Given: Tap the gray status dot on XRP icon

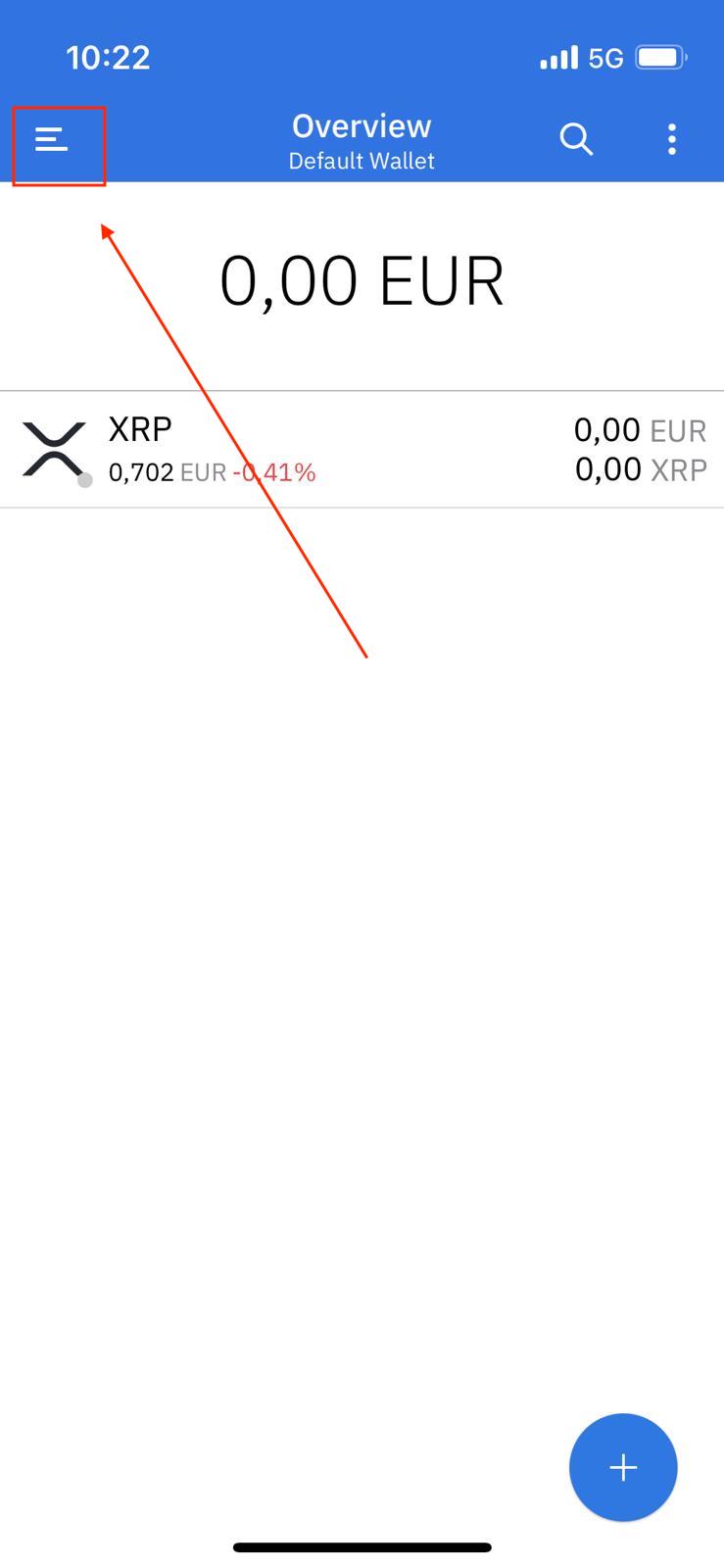Looking at the screenshot, I should 84,480.
